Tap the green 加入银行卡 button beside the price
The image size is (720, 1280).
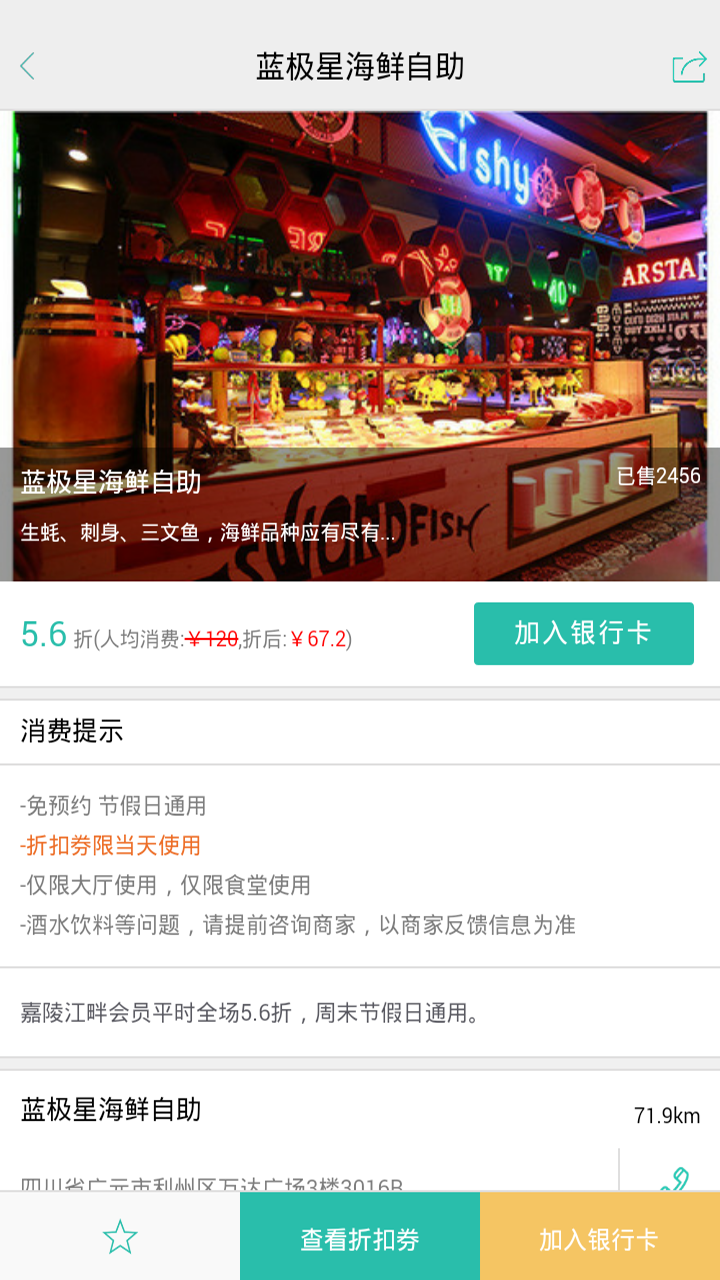pos(583,633)
